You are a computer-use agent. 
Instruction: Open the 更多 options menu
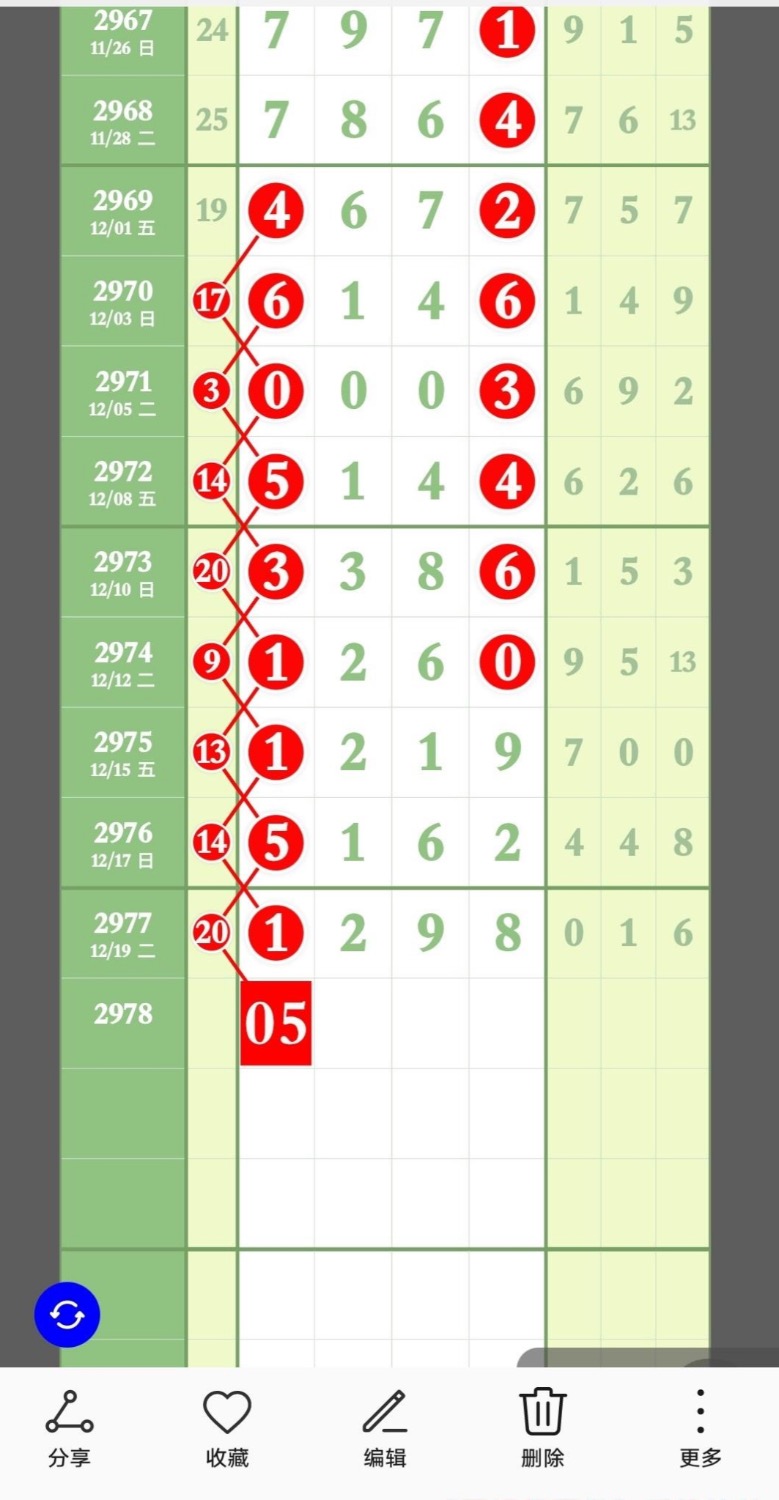pyautogui.click(x=700, y=1427)
